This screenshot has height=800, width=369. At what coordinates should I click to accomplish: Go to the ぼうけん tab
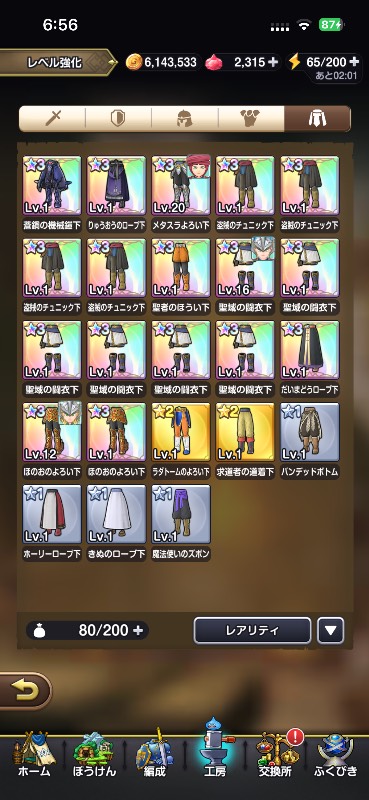coord(95,756)
